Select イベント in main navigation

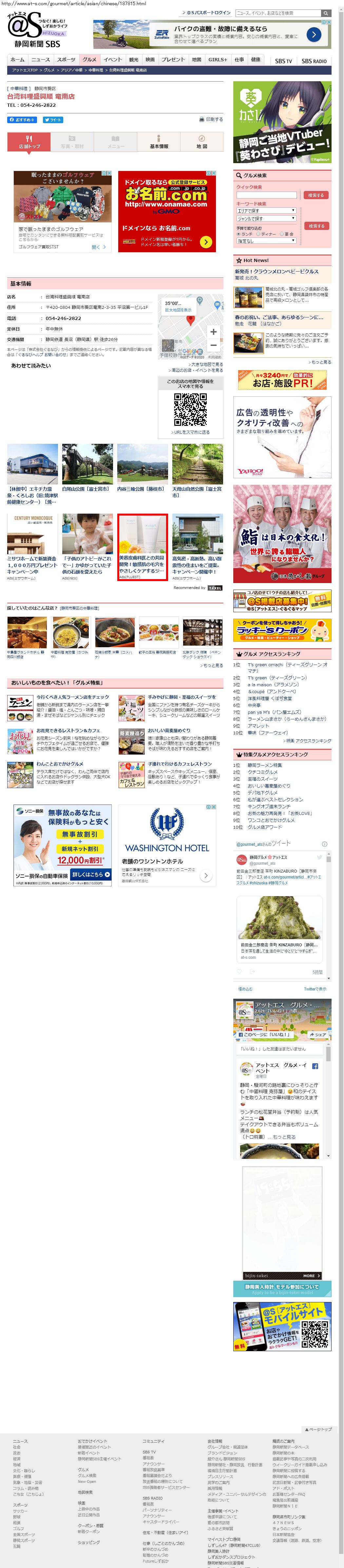point(113,60)
